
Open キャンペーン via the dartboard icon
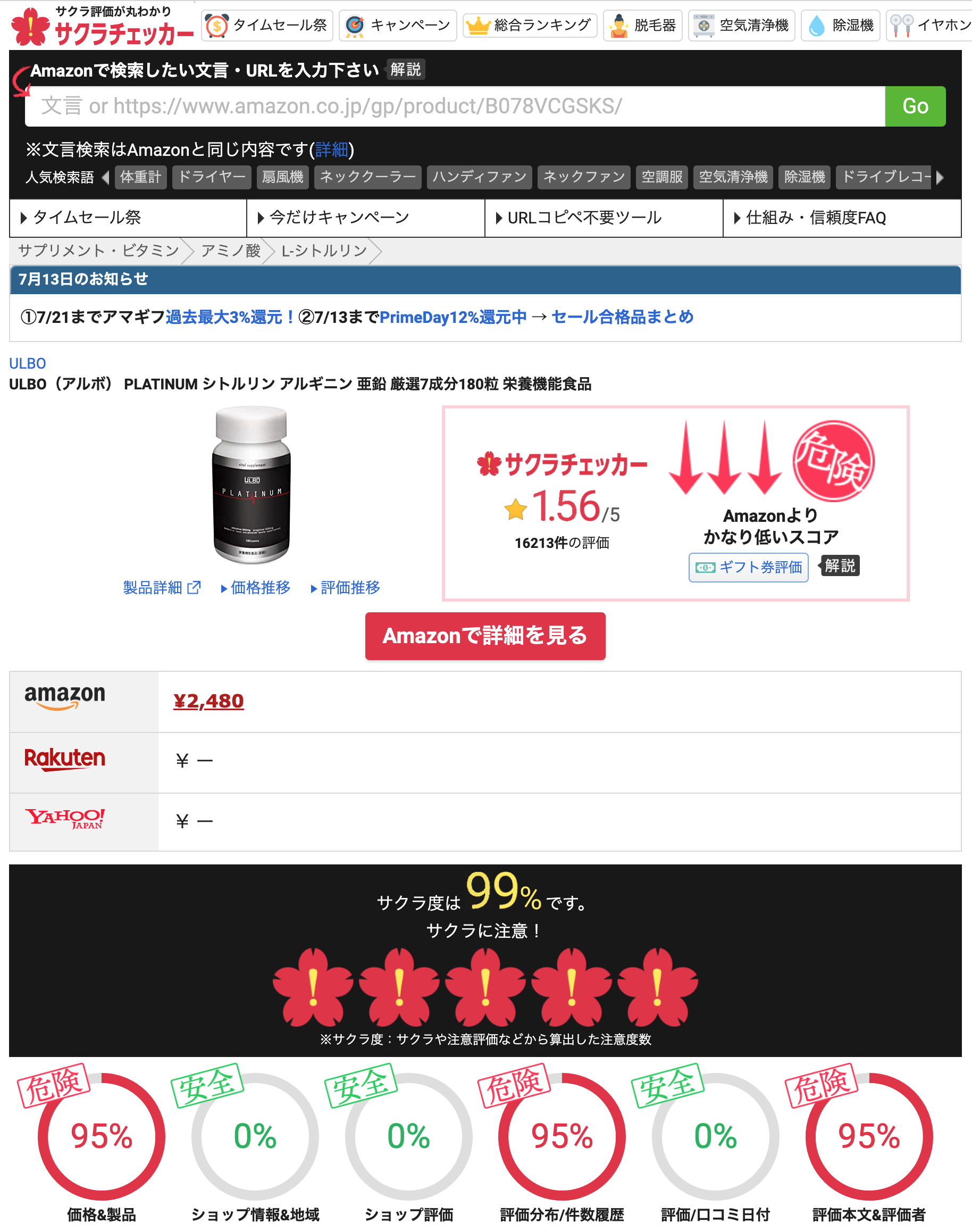point(355,25)
